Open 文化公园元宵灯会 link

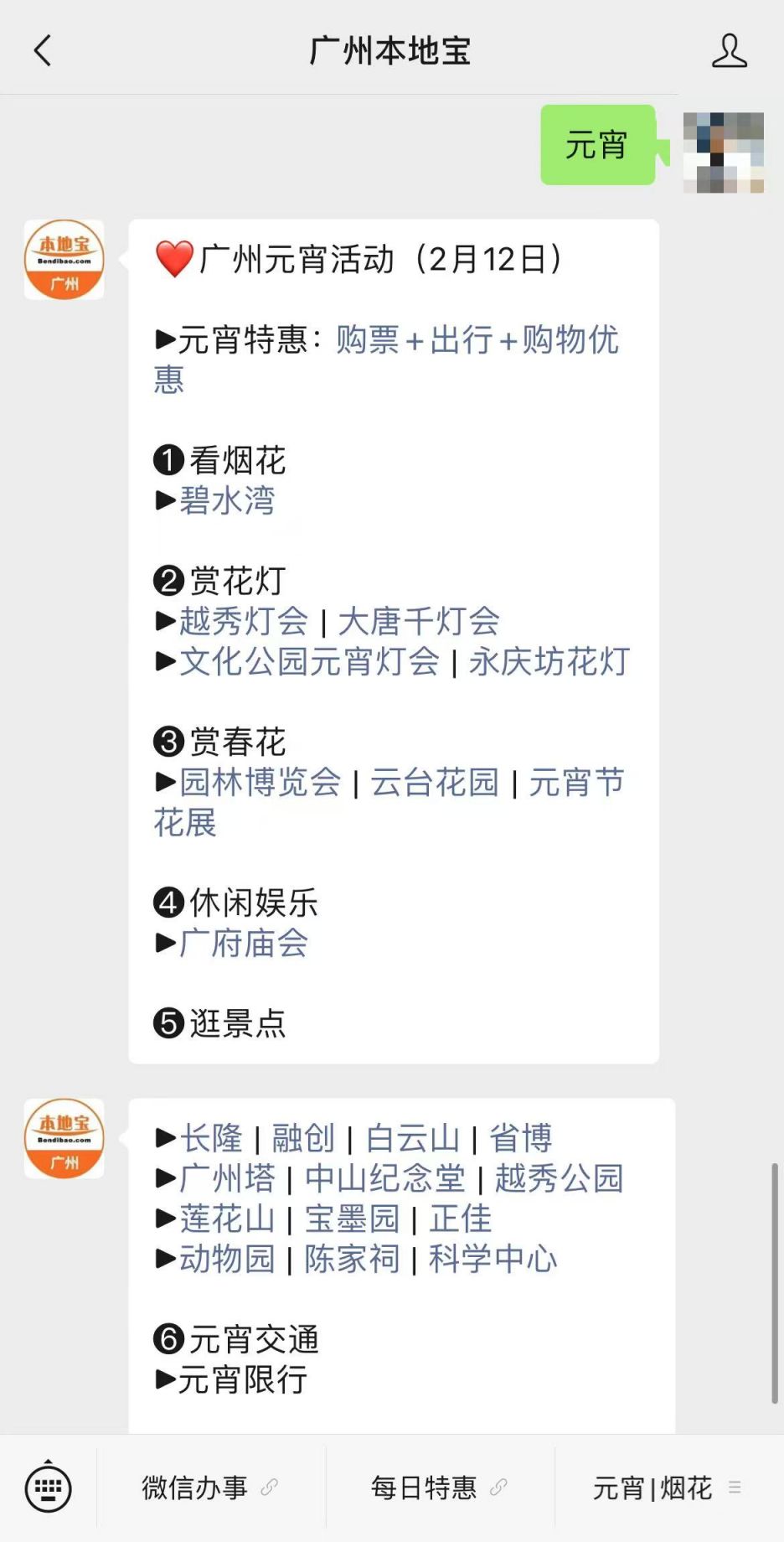(x=309, y=661)
